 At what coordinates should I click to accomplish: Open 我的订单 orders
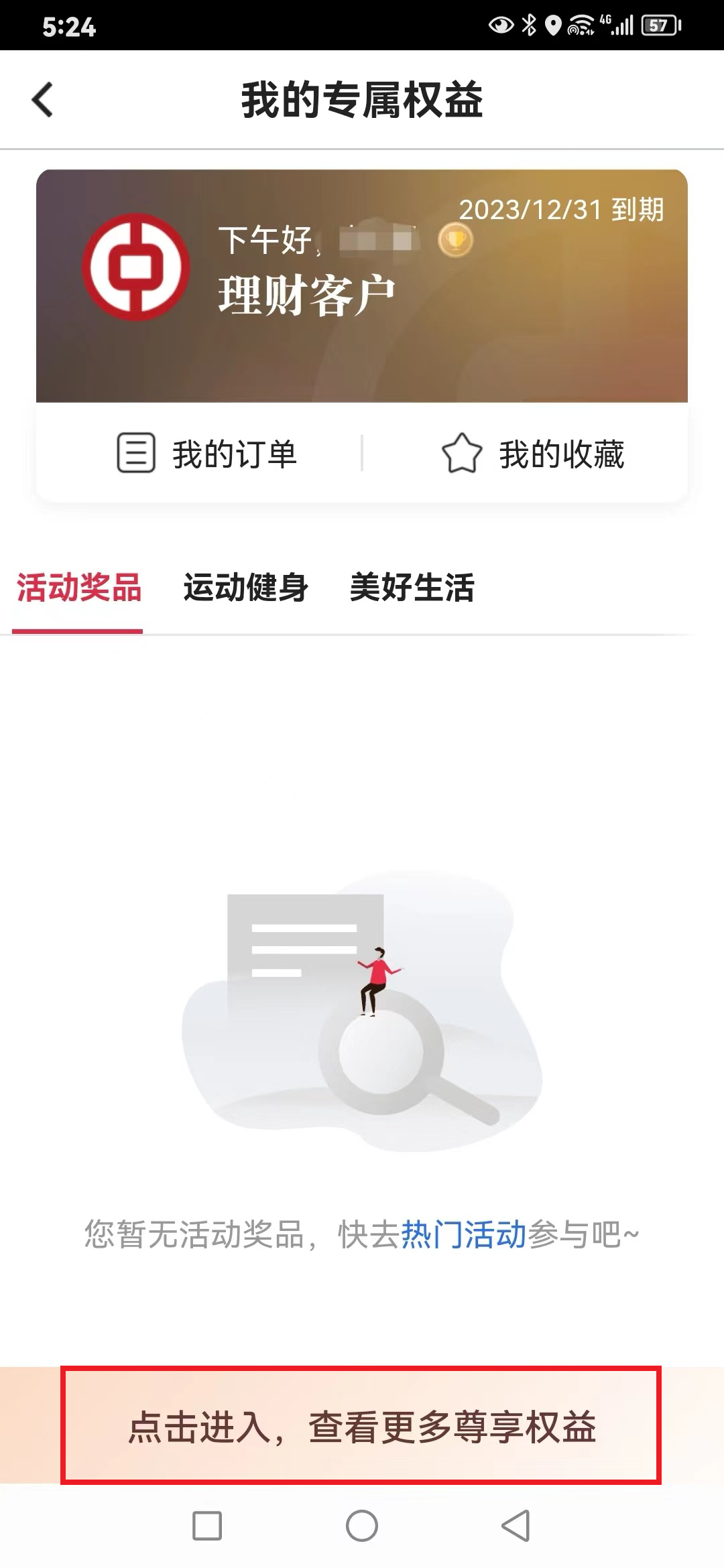coord(207,454)
